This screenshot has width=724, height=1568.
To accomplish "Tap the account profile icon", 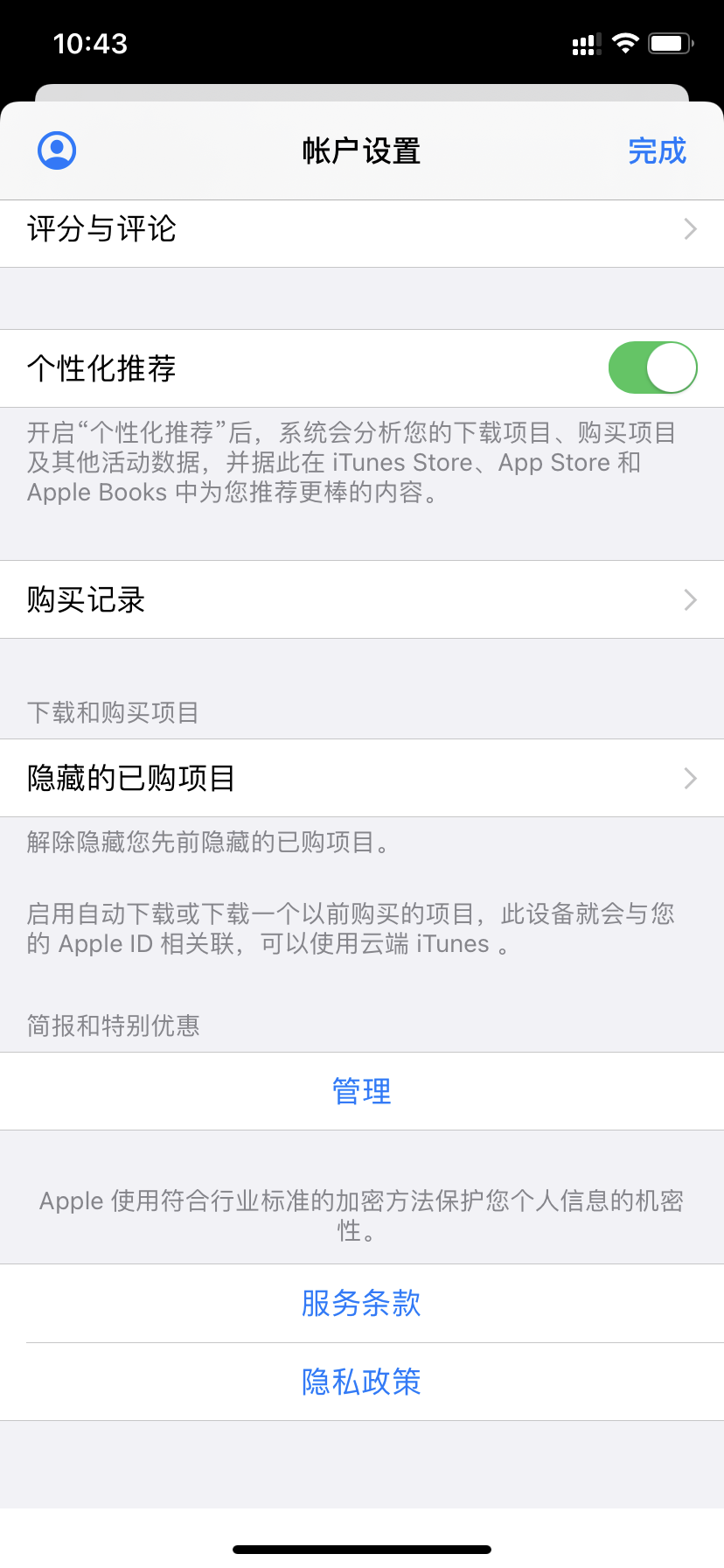I will pos(57,150).
